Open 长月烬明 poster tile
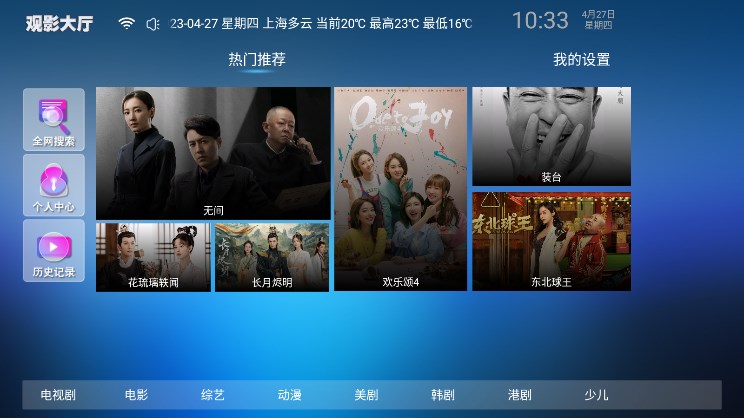The height and width of the screenshot is (418, 744). pyautogui.click(x=272, y=257)
